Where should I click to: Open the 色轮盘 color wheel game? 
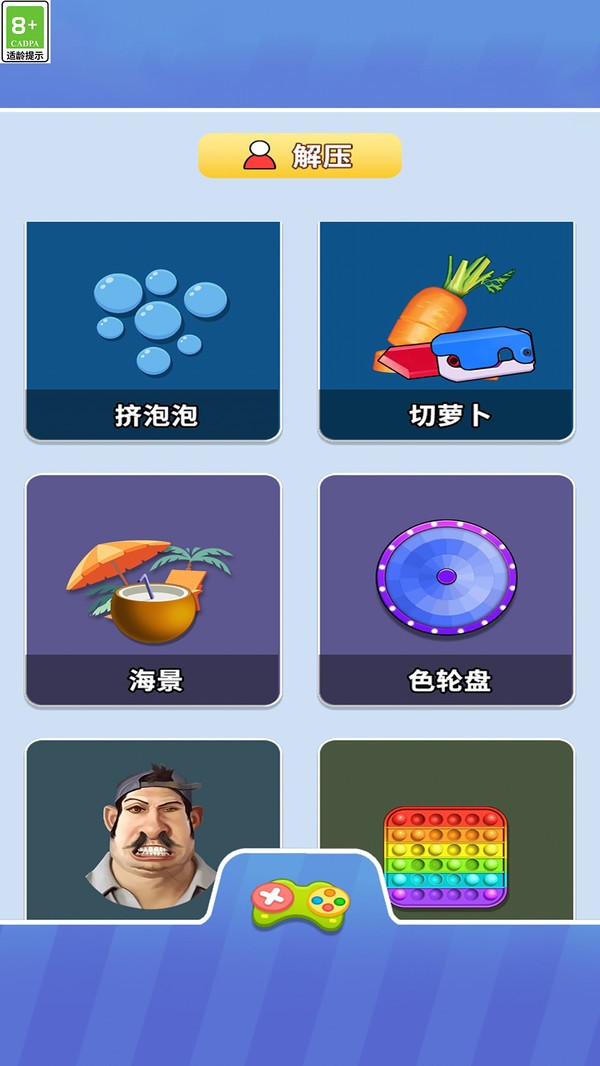446,590
